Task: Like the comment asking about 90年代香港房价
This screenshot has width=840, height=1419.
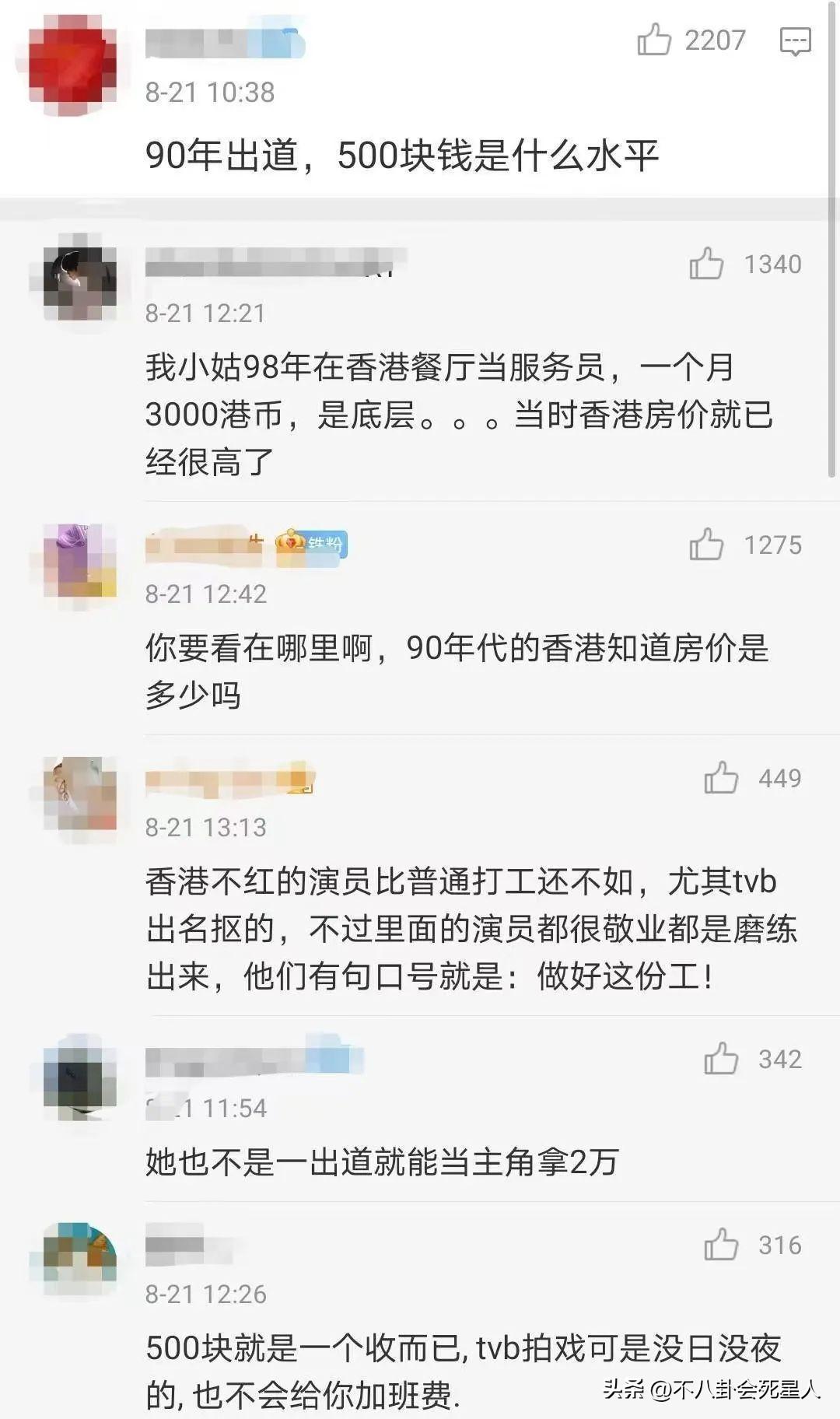Action: [x=706, y=545]
